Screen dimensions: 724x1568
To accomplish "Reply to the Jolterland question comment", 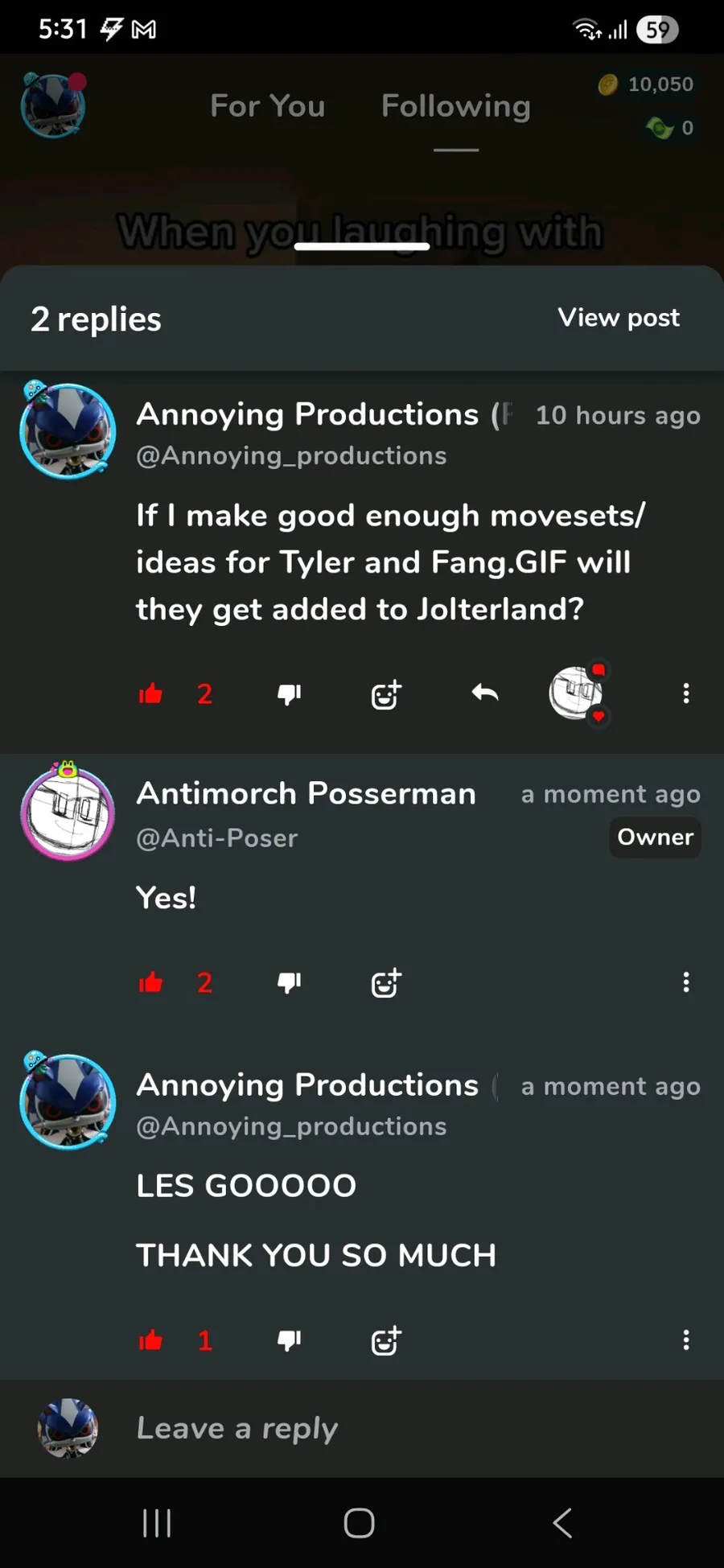I will (x=485, y=693).
